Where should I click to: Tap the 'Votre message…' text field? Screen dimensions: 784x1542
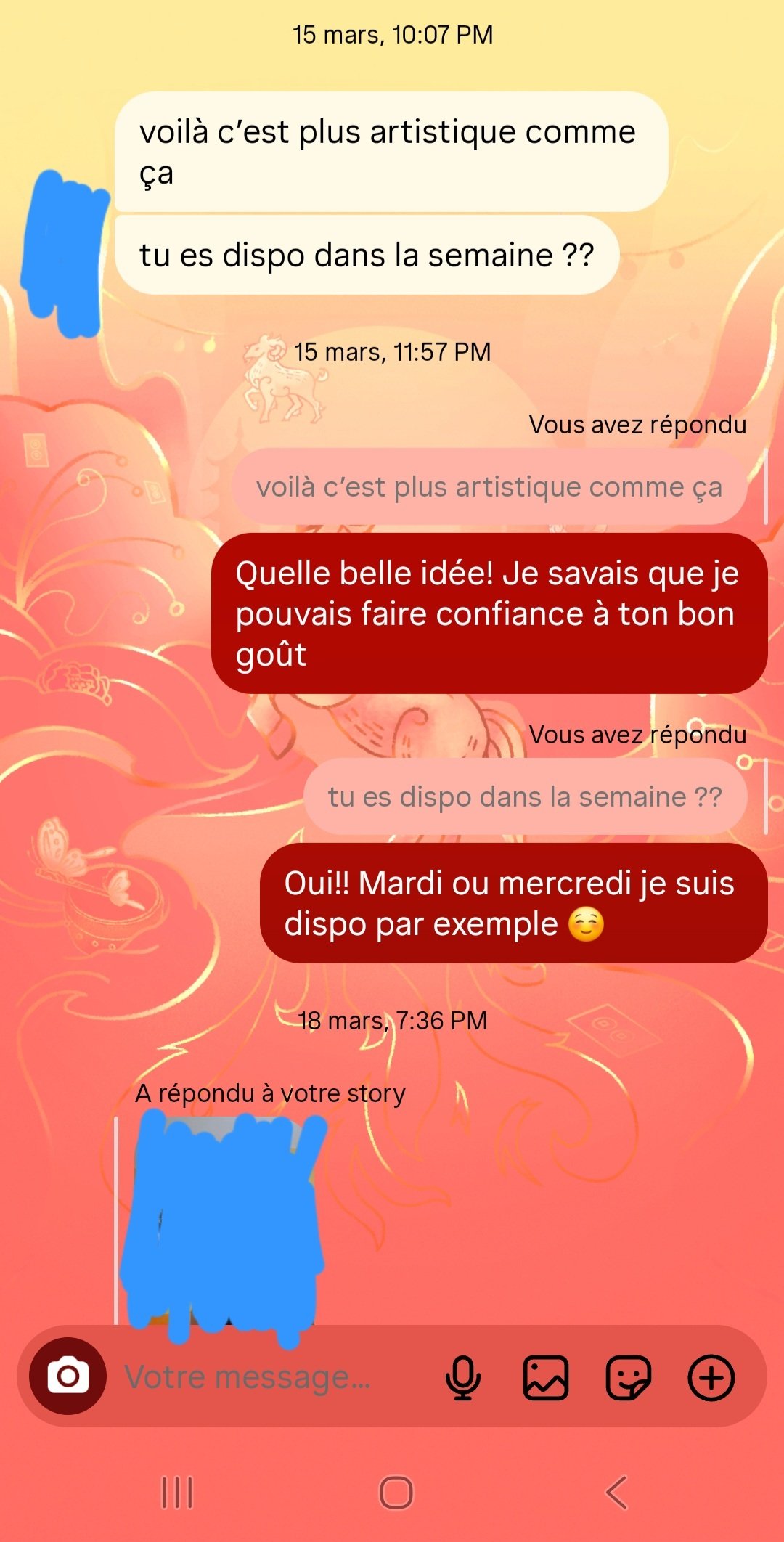(x=269, y=1377)
